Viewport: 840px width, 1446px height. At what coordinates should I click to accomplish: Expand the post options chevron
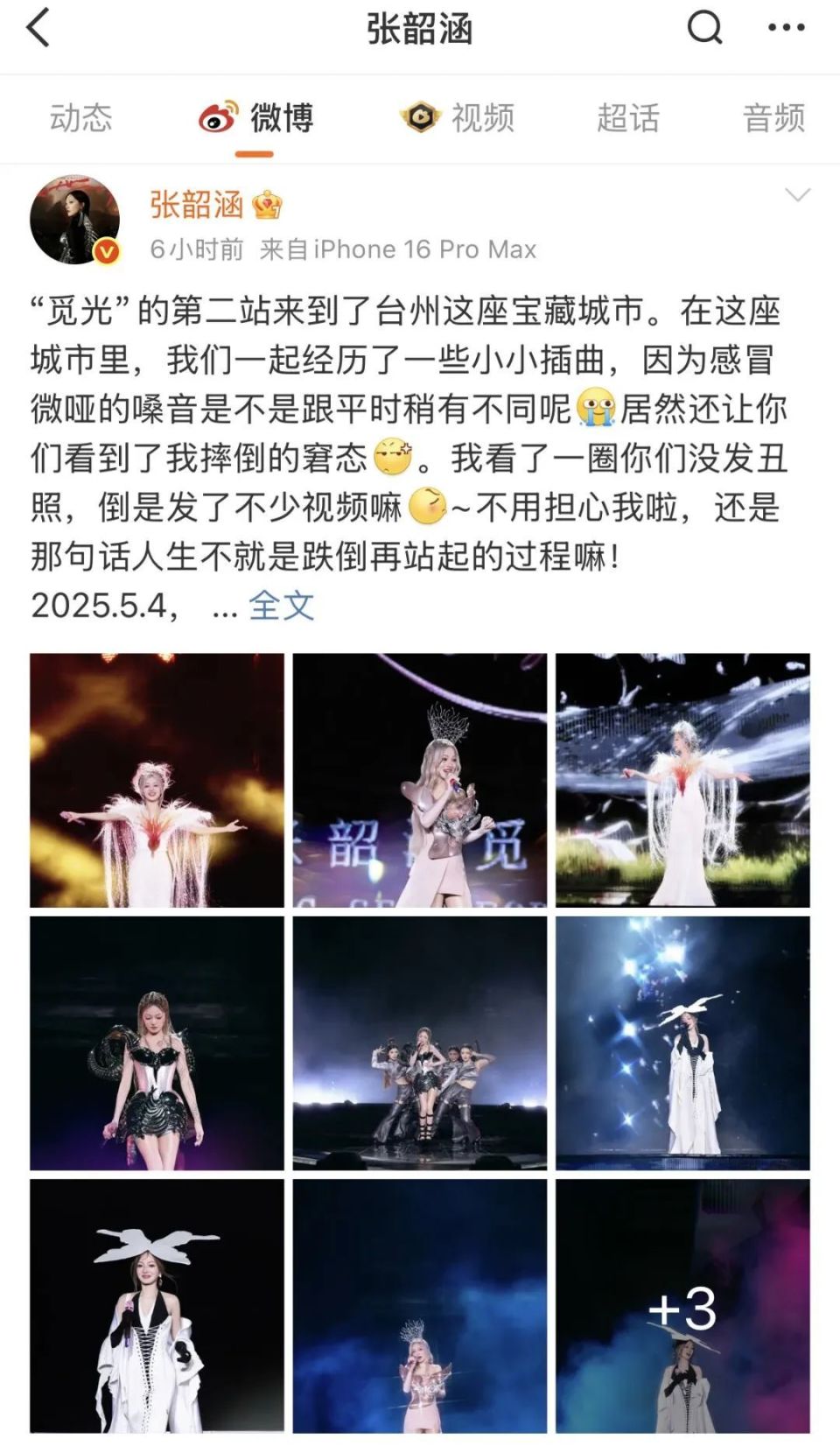797,195
